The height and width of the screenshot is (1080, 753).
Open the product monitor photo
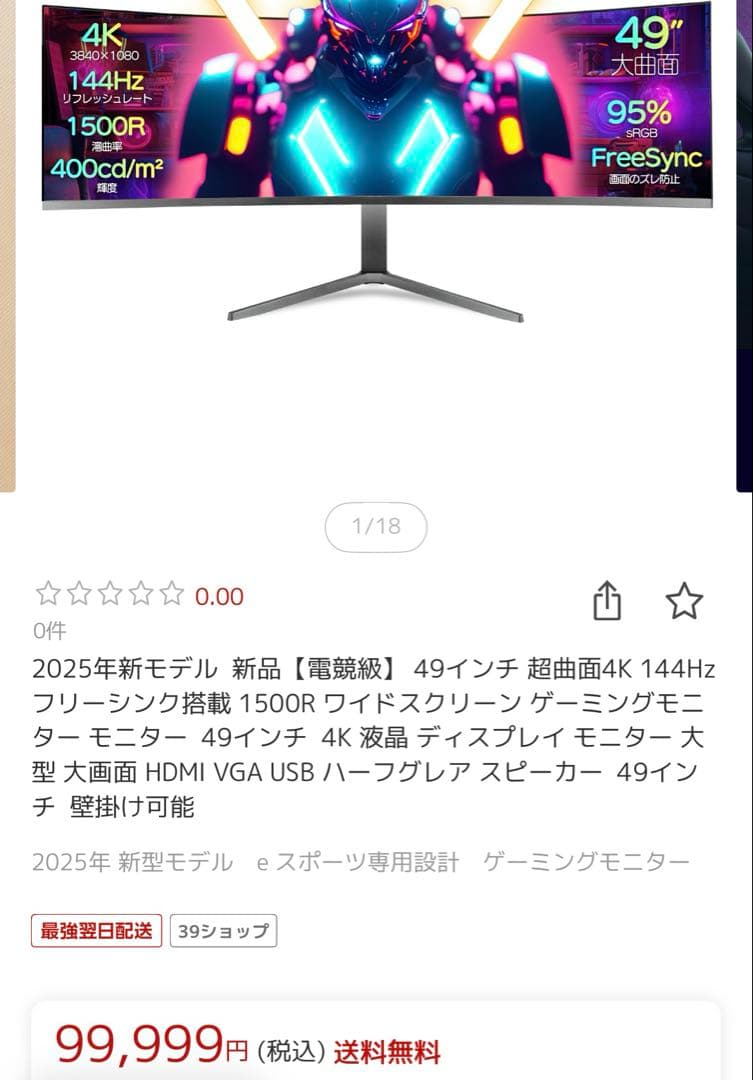pyautogui.click(x=376, y=160)
